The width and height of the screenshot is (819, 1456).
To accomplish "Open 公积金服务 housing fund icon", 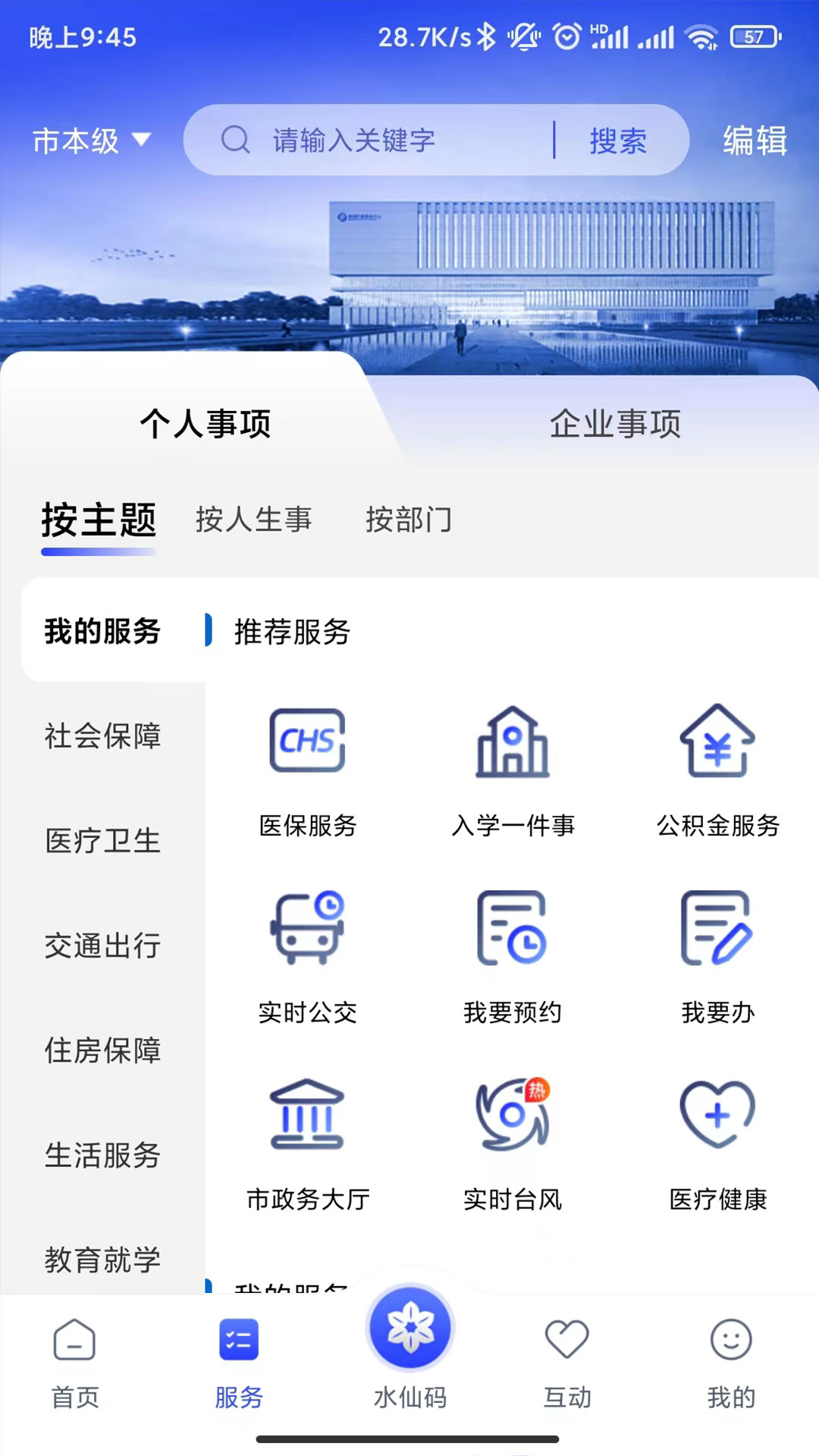I will 717,743.
